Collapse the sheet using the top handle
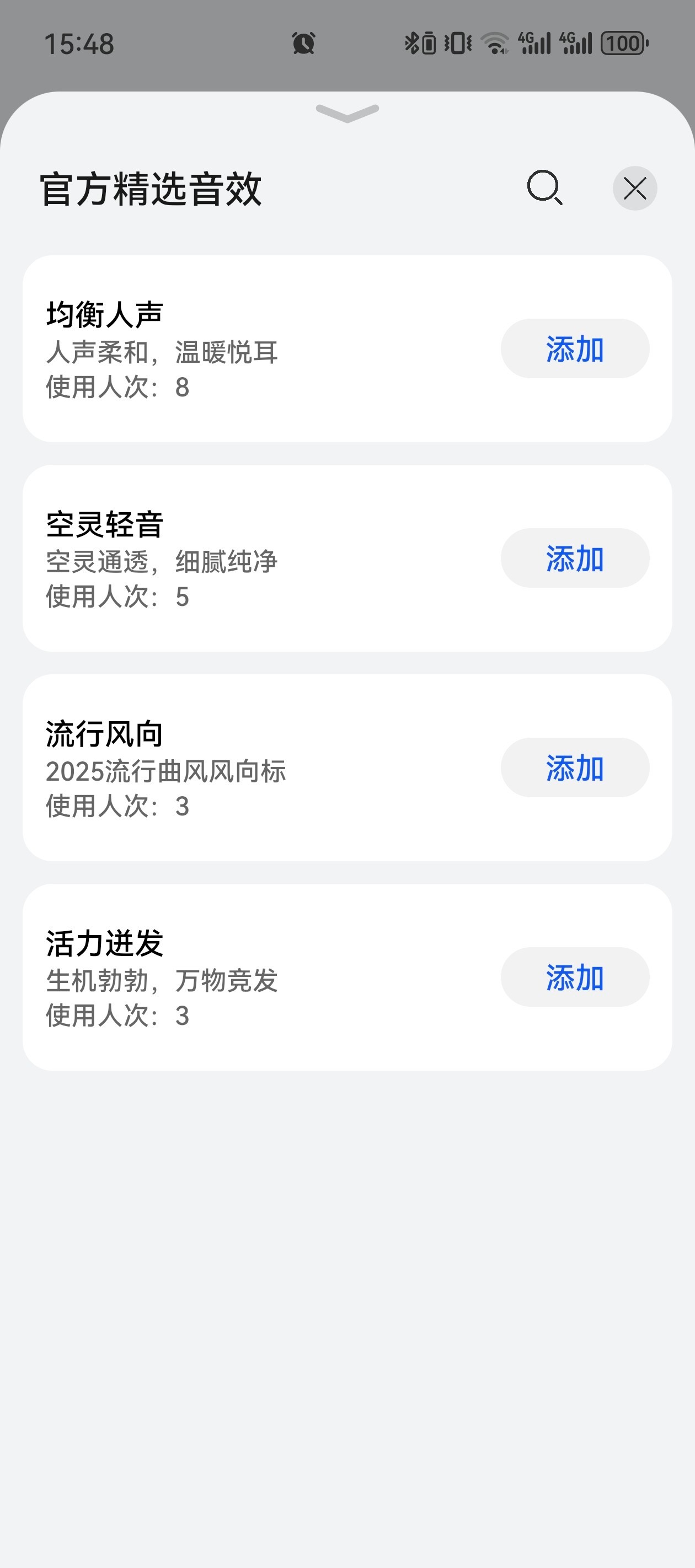Image resolution: width=695 pixels, height=1568 pixels. click(347, 113)
